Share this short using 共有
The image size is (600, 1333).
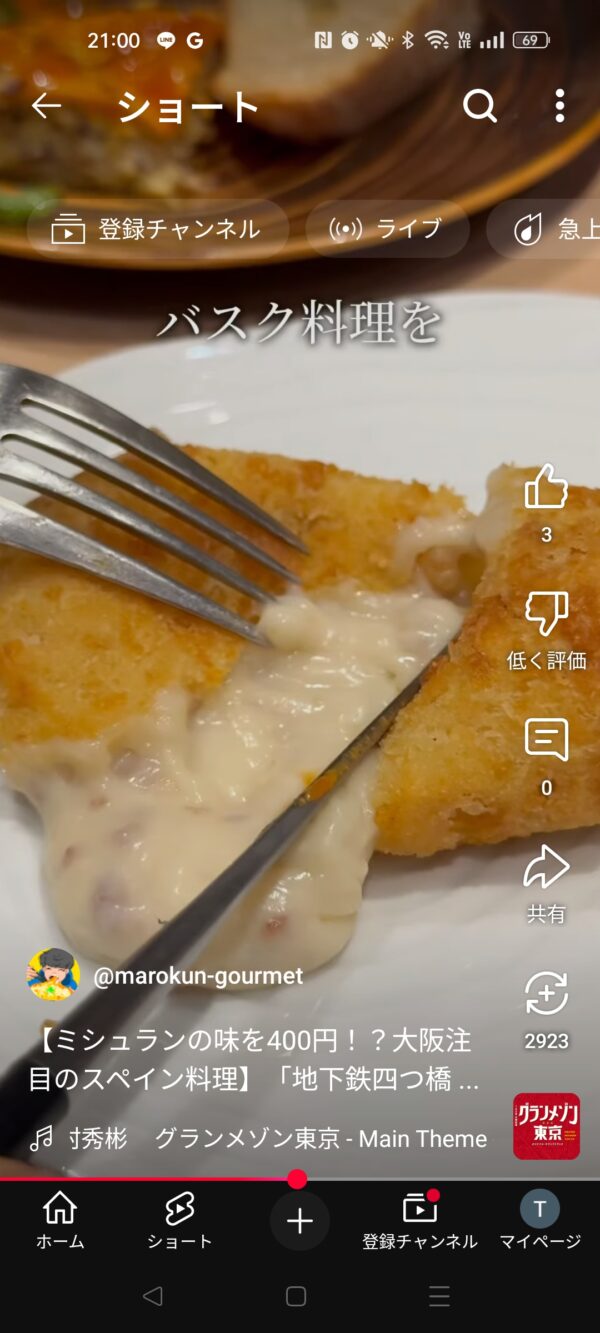coord(546,867)
